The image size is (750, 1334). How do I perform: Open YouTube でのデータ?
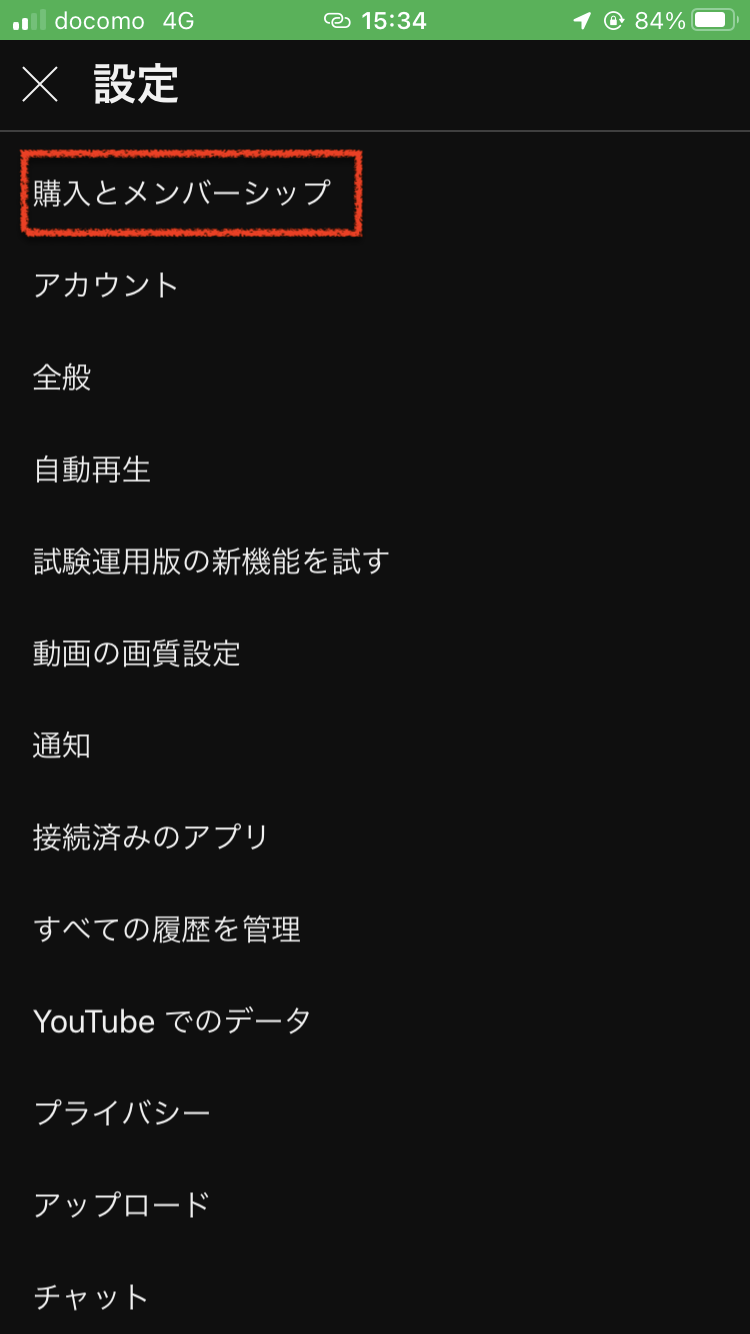pyautogui.click(x=172, y=1021)
